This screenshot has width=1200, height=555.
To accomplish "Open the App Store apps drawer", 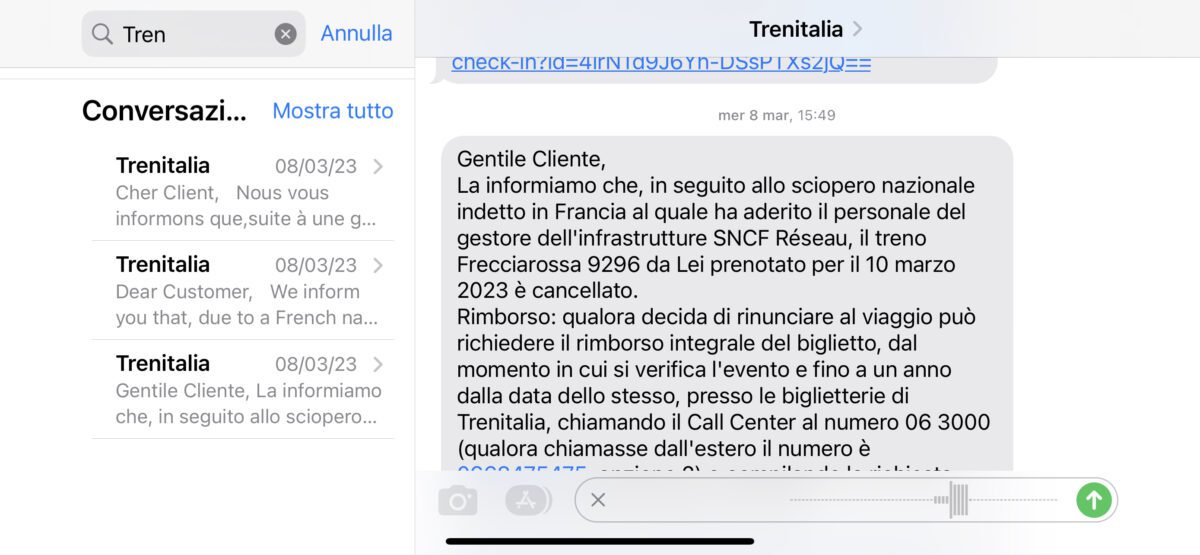I will click(x=528, y=500).
